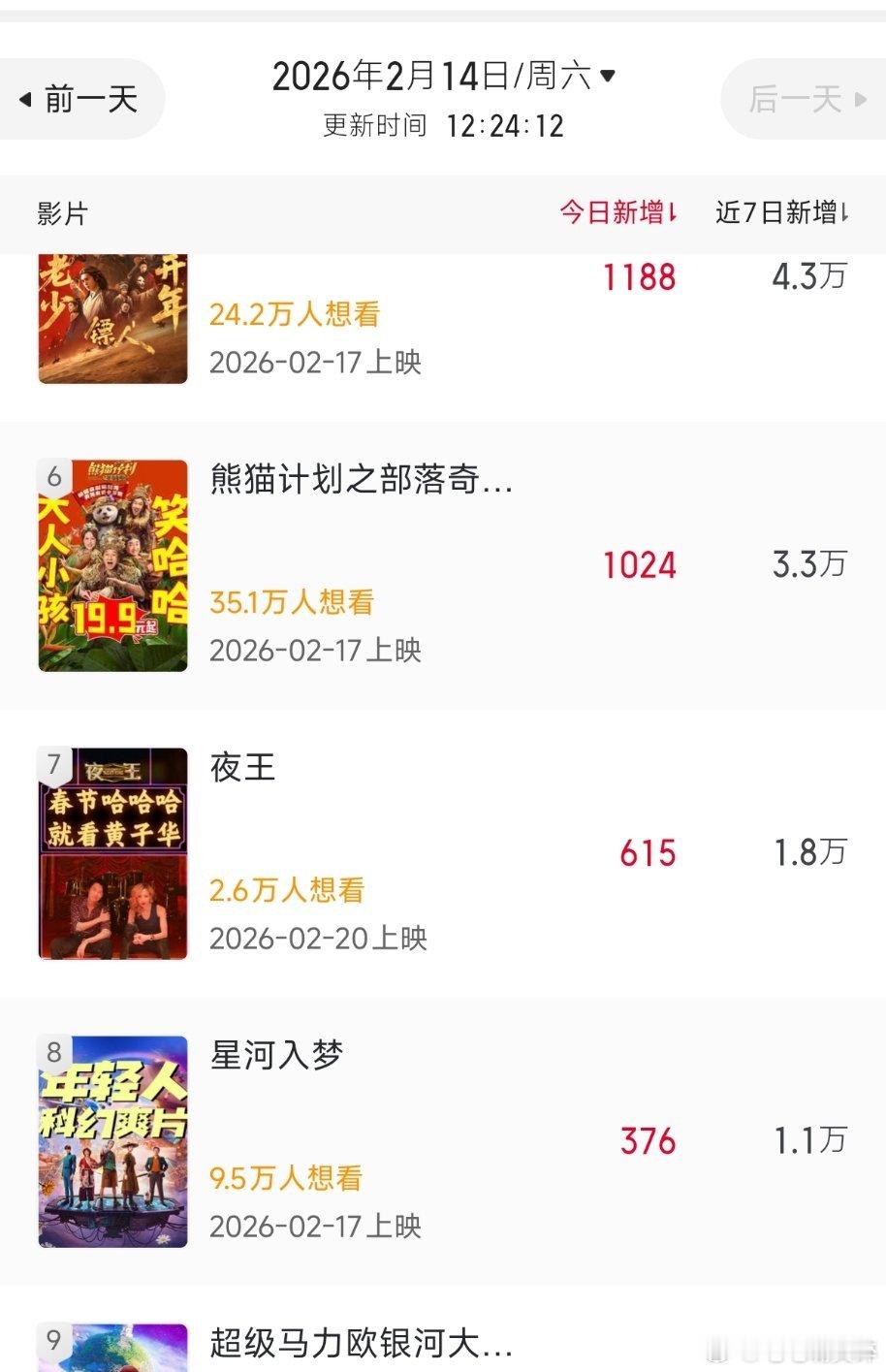Open the movie 超级马力欧银河大电影
Viewport: 886px width, 1372px height.
click(361, 1344)
